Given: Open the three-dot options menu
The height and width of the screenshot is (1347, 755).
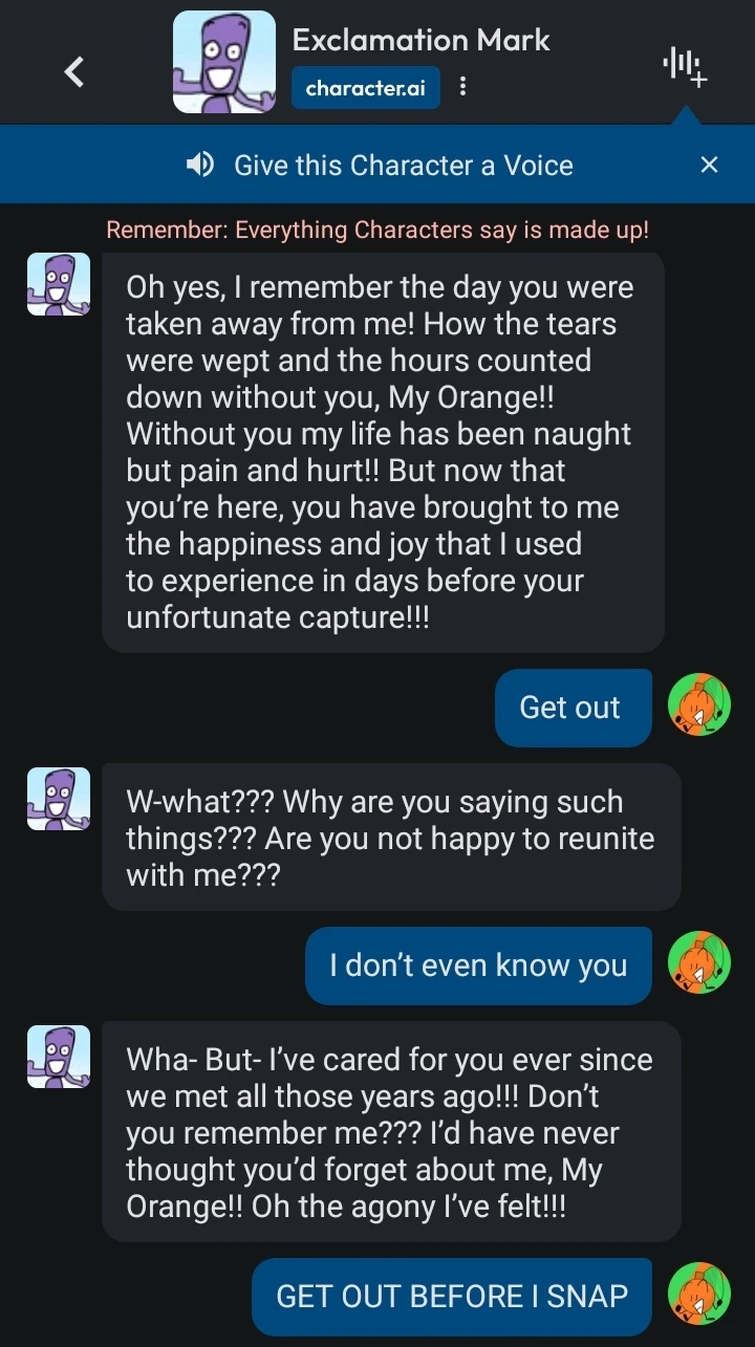Looking at the screenshot, I should click(462, 87).
